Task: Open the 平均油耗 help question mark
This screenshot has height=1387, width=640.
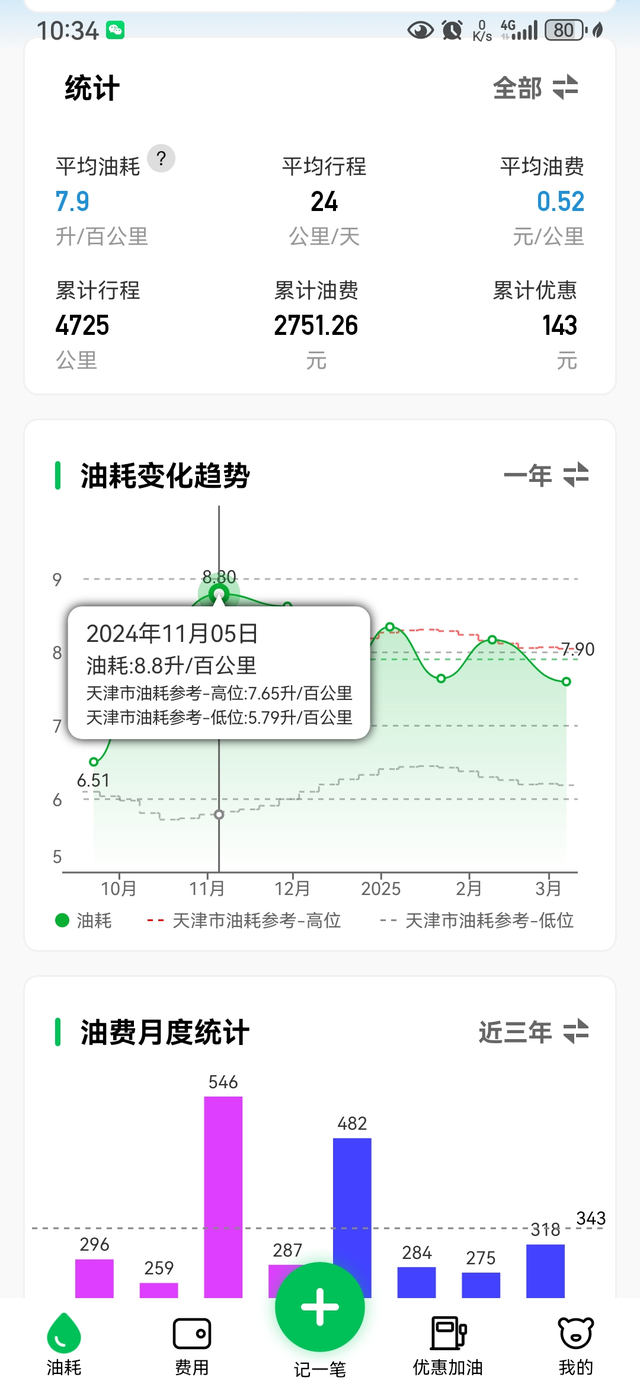Action: tap(161, 158)
